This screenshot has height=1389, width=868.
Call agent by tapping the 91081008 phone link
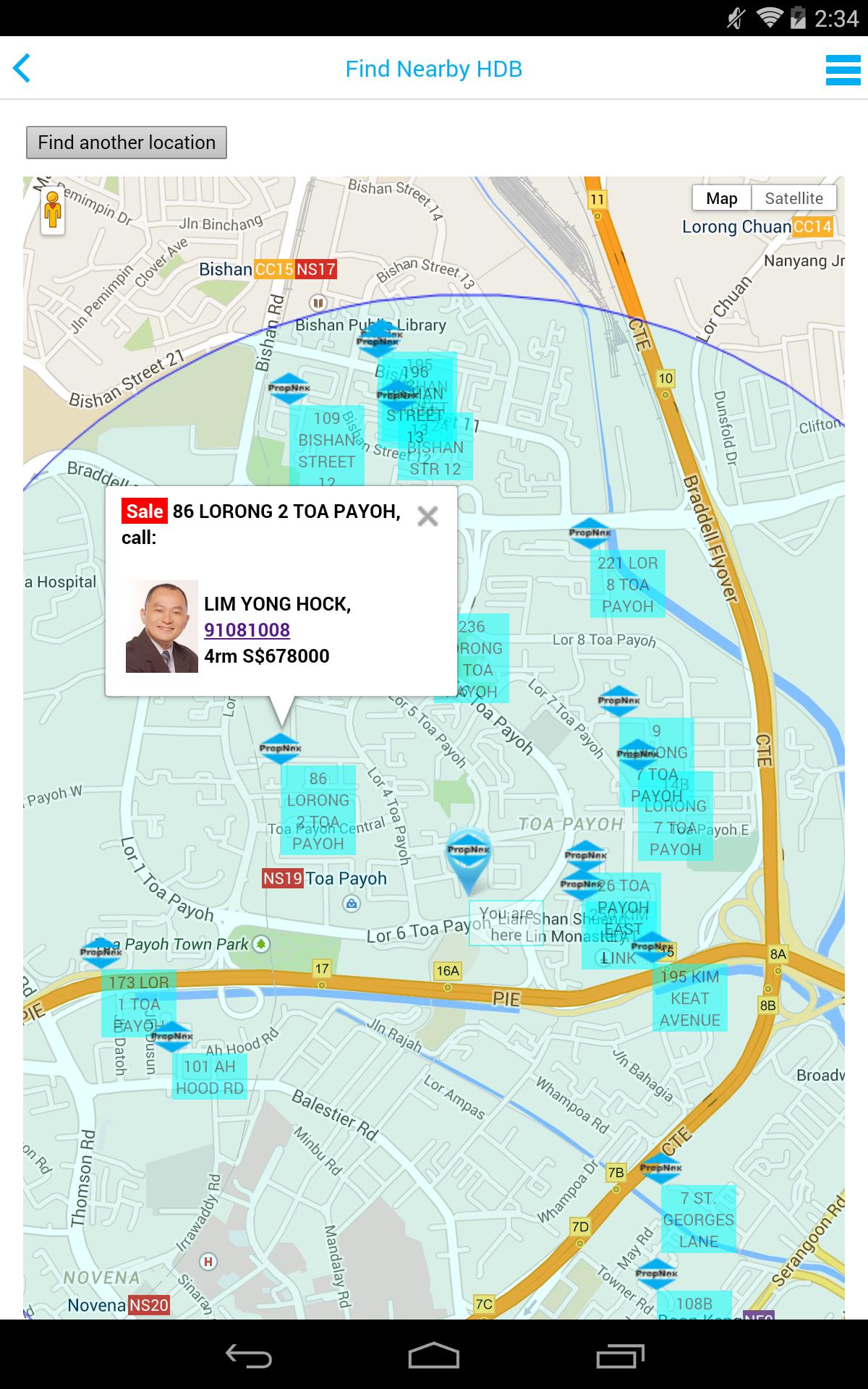[x=246, y=631]
